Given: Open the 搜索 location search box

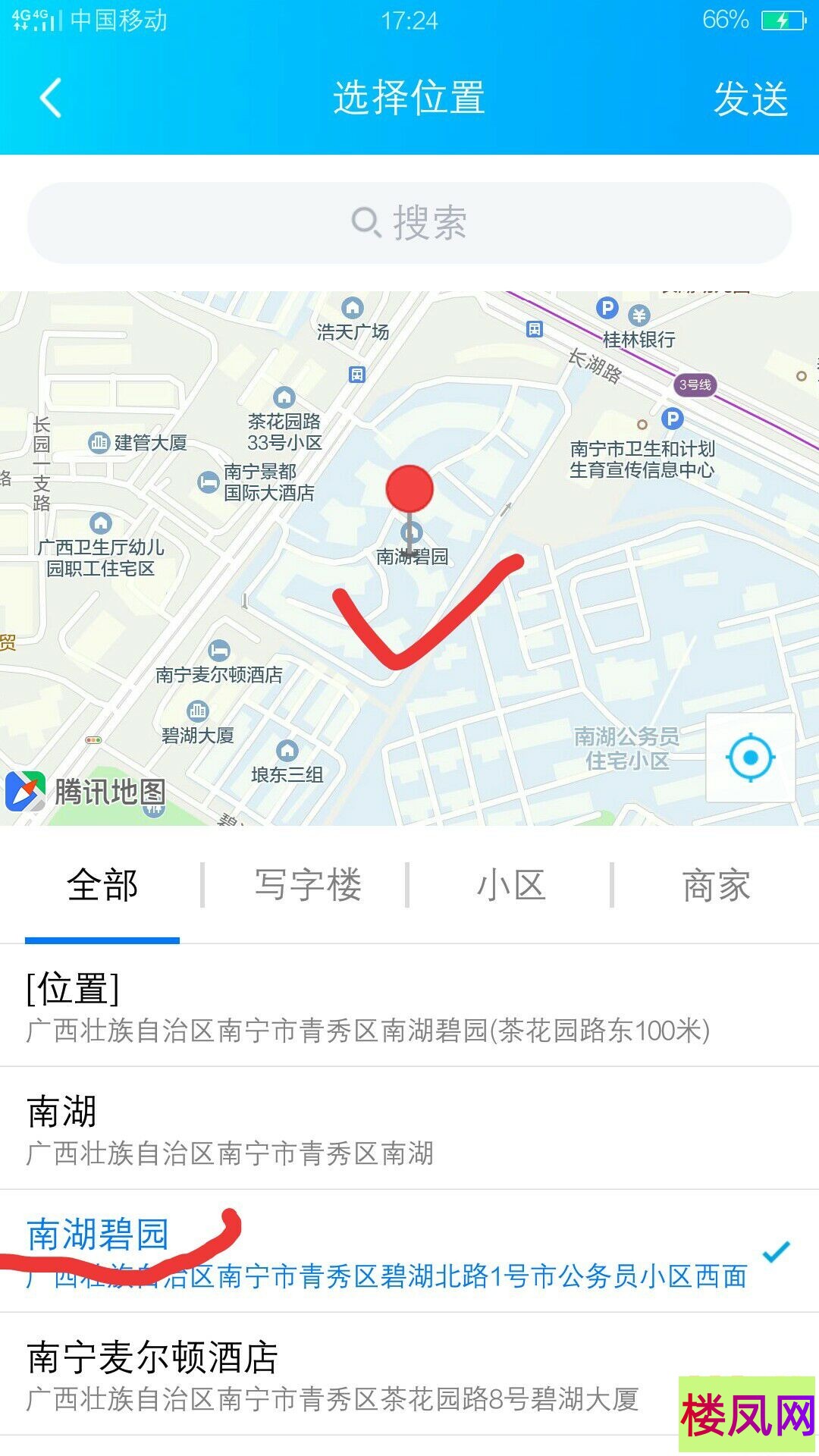Looking at the screenshot, I should (409, 223).
